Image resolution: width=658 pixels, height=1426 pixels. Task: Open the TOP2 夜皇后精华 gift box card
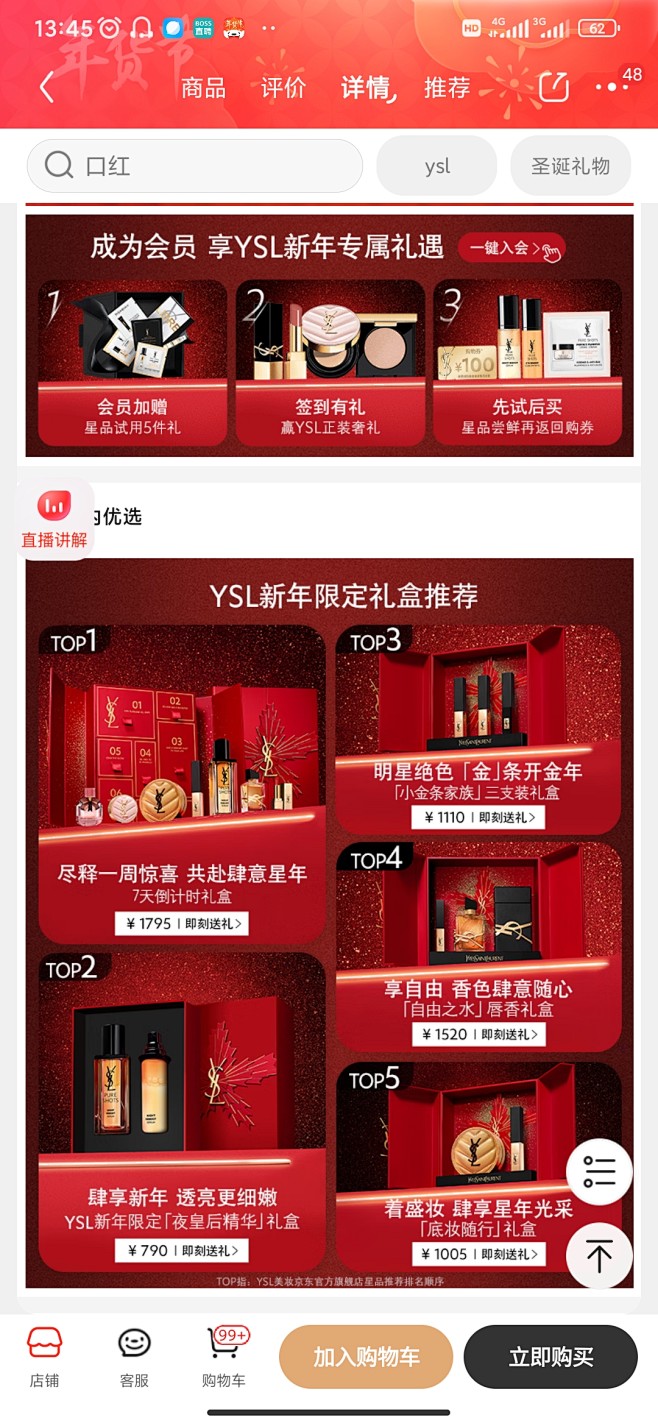[x=182, y=1110]
